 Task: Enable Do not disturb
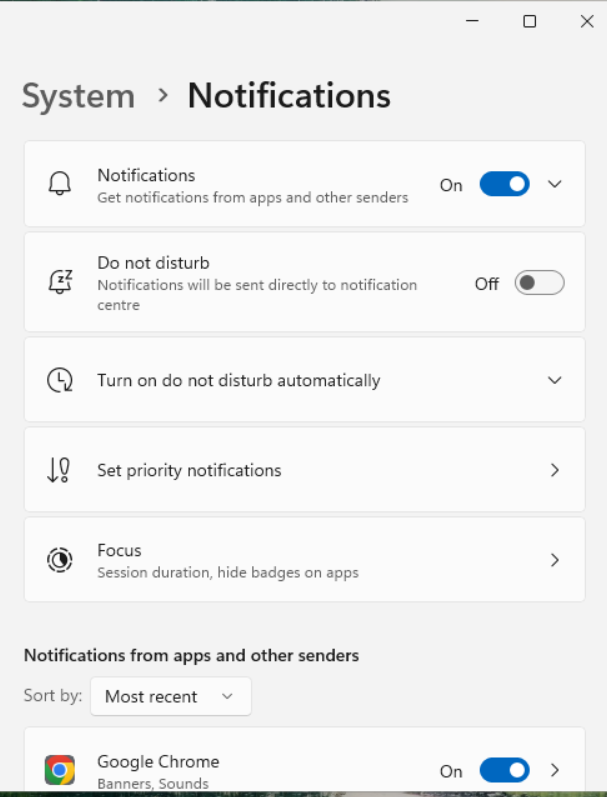(539, 283)
